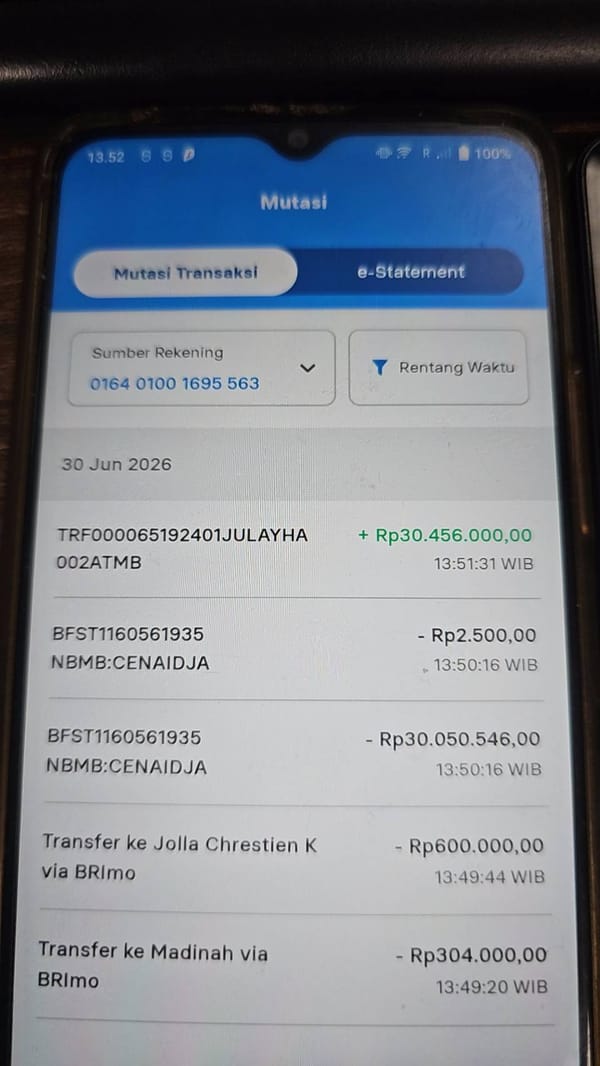Image resolution: width=600 pixels, height=1066 pixels.
Task: Open the transfer to Madinah entry
Action: click(x=294, y=966)
